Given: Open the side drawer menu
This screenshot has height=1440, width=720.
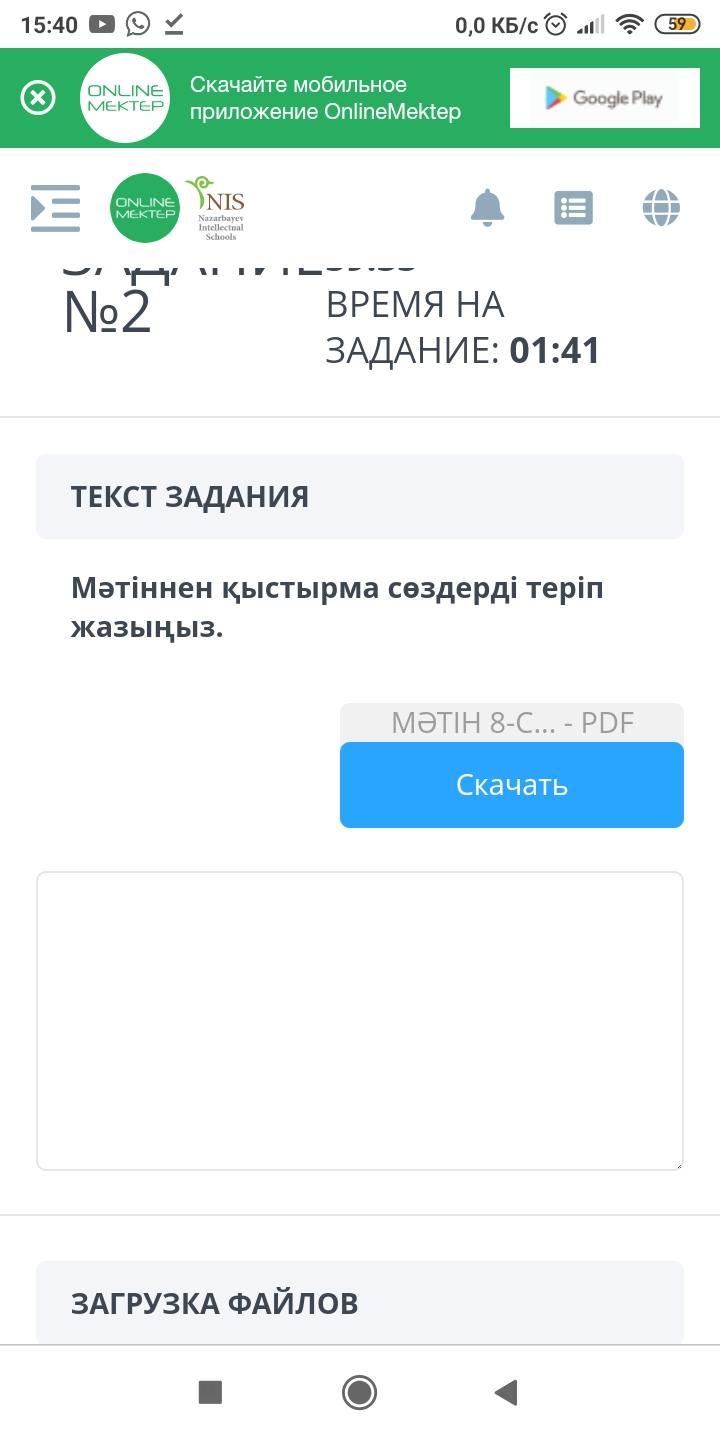Looking at the screenshot, I should point(55,208).
